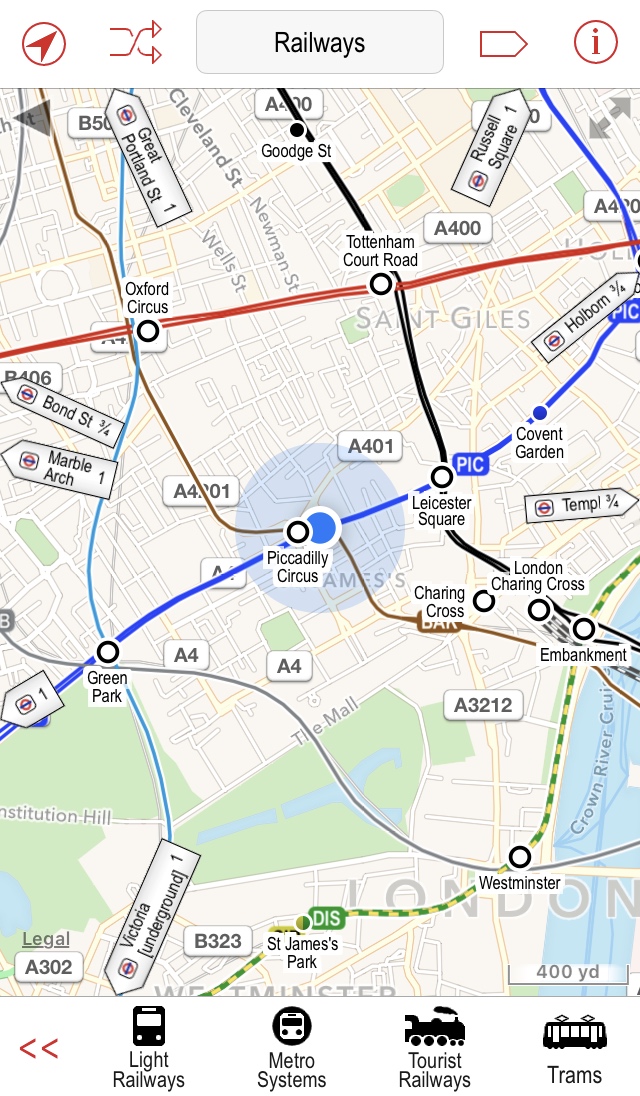Open the info button
The image size is (640, 1096).
click(596, 43)
